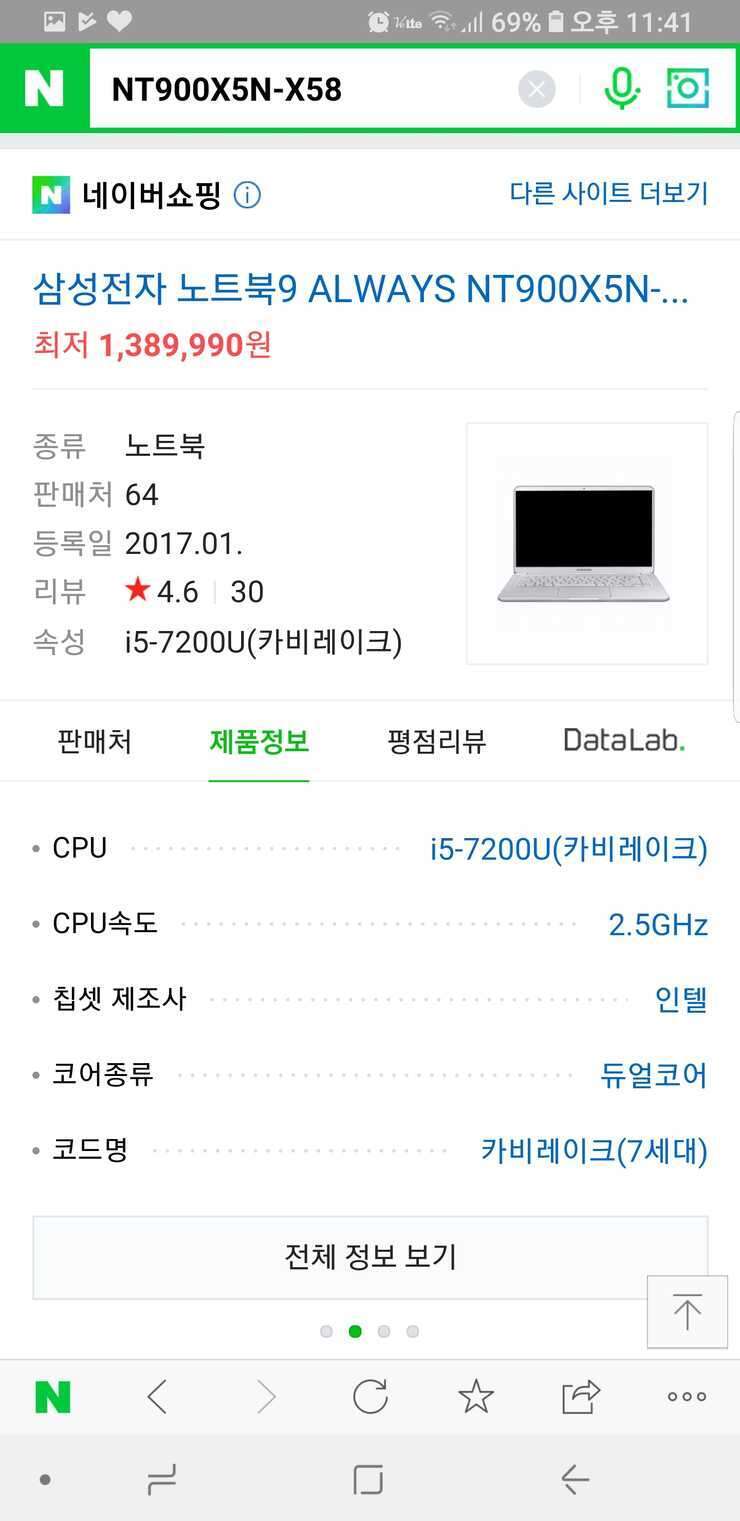Image resolution: width=740 pixels, height=1521 pixels.
Task: Clear the search text NT900X5N-X58
Action: click(537, 90)
